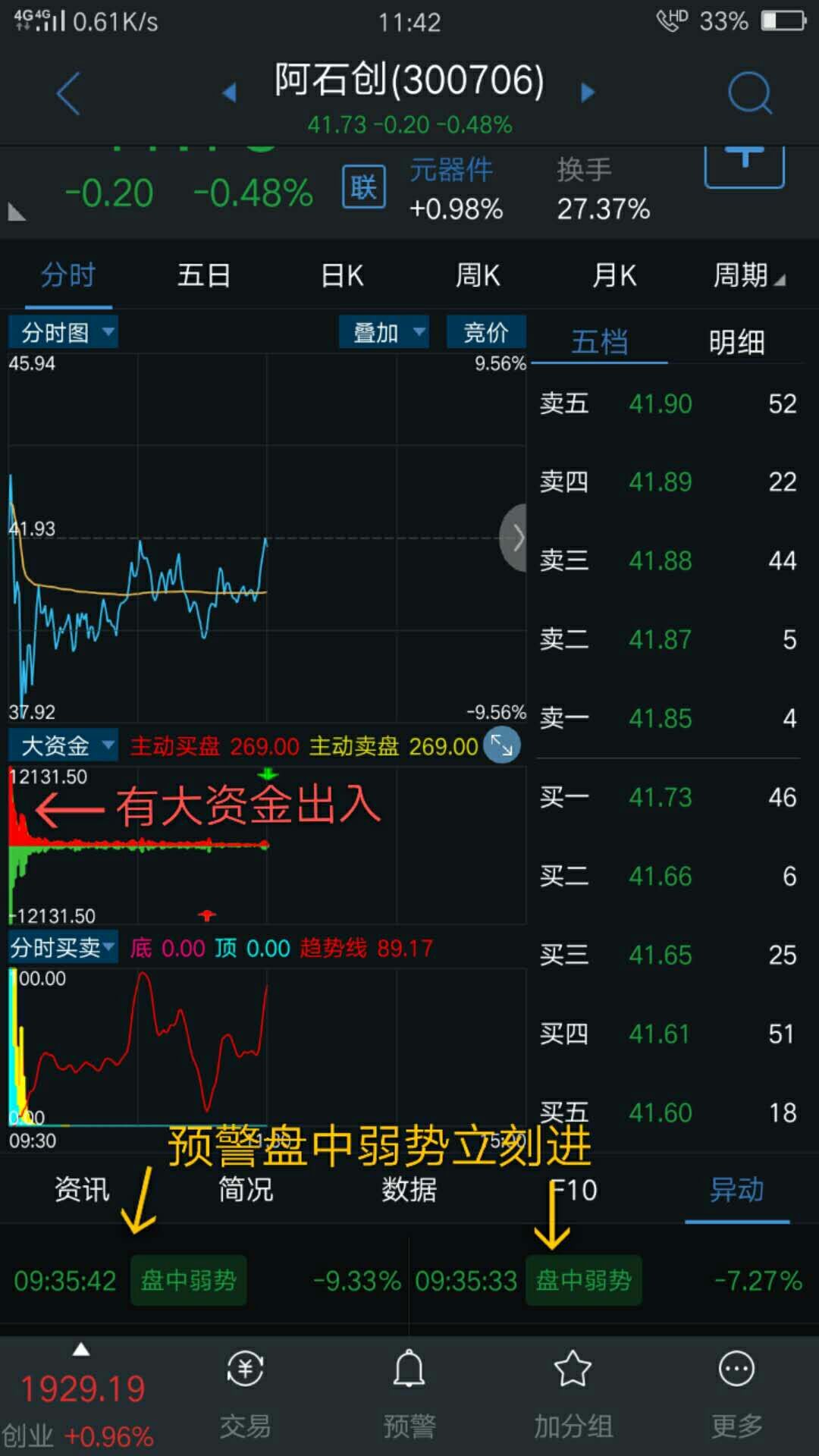Expand the 周期 period dropdown
Image resolution: width=819 pixels, height=1456 pixels.
748,275
